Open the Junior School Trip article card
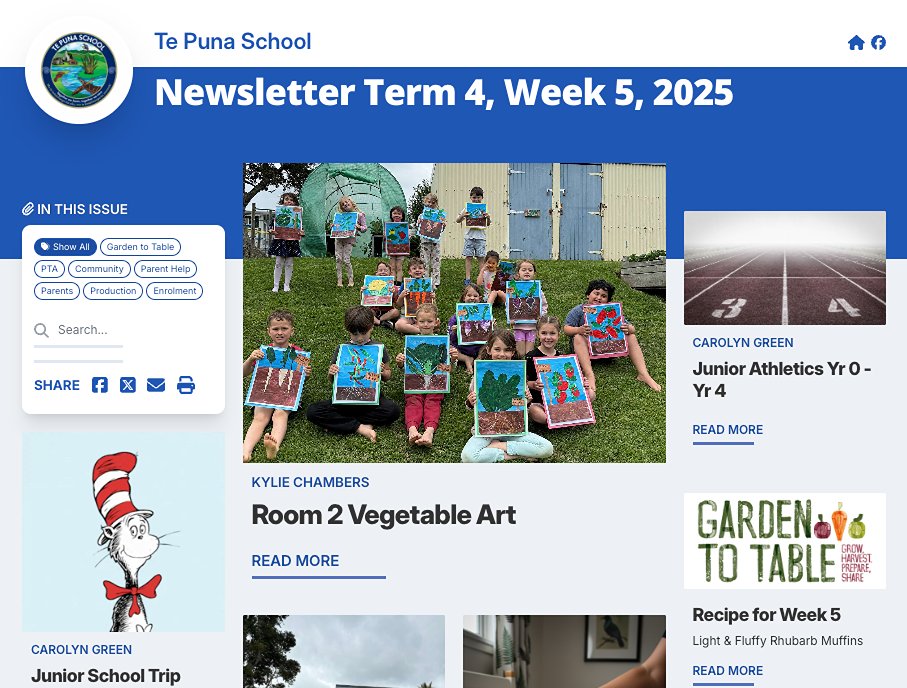This screenshot has height=688, width=907. (106, 676)
